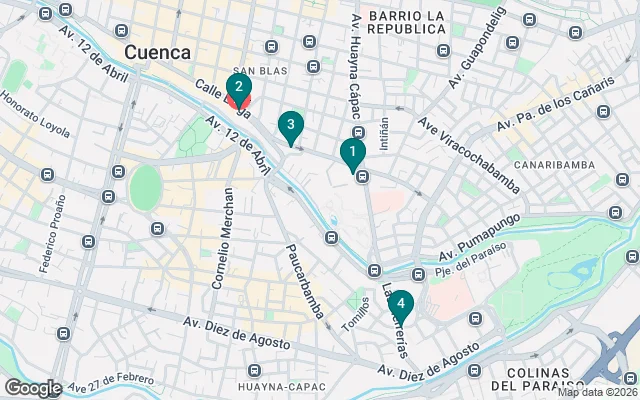Open map pin number 2

[238, 89]
